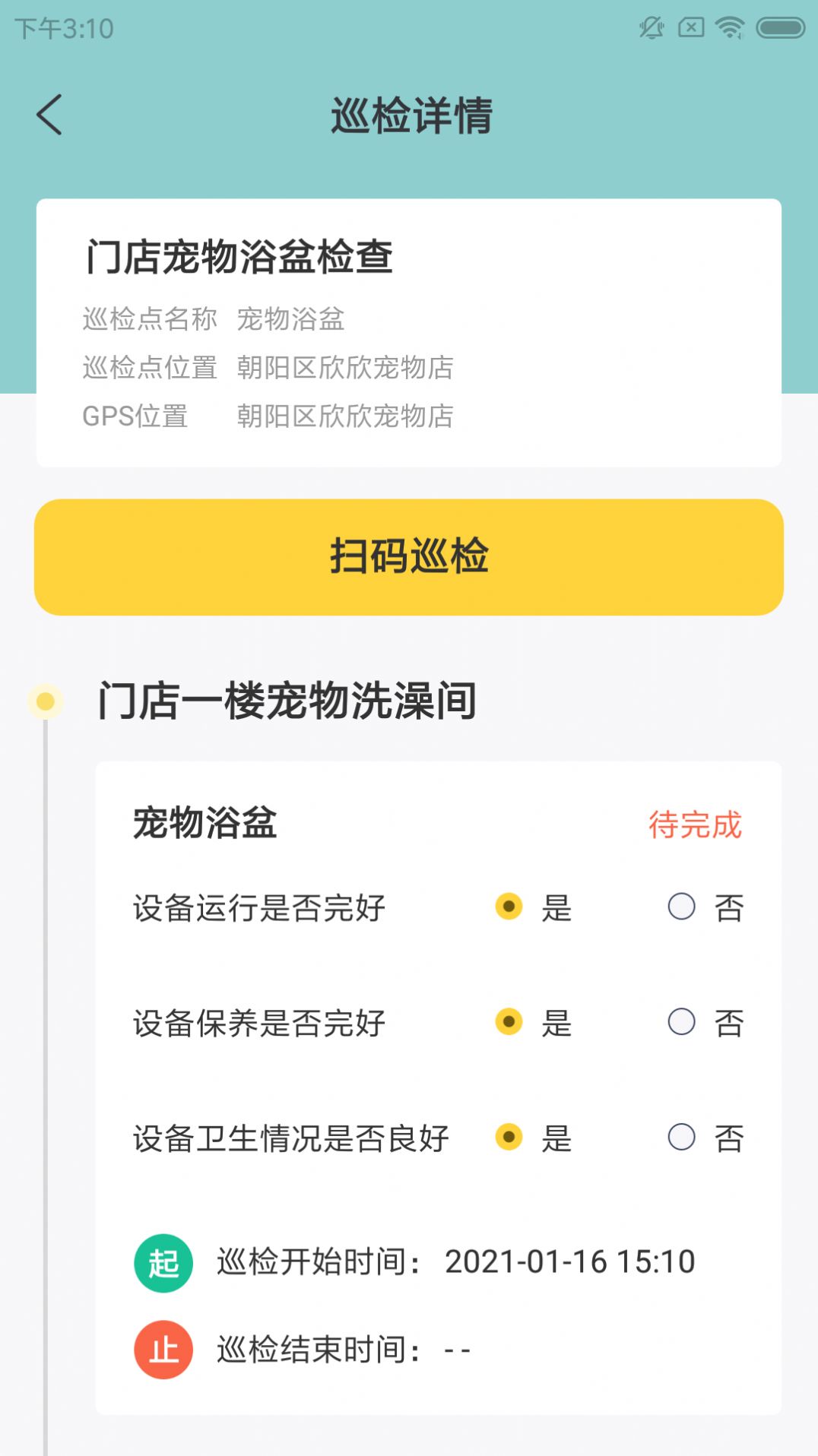Tap the back arrow to leave 巡检详情
Image resolution: width=818 pixels, height=1456 pixels.
(x=49, y=114)
